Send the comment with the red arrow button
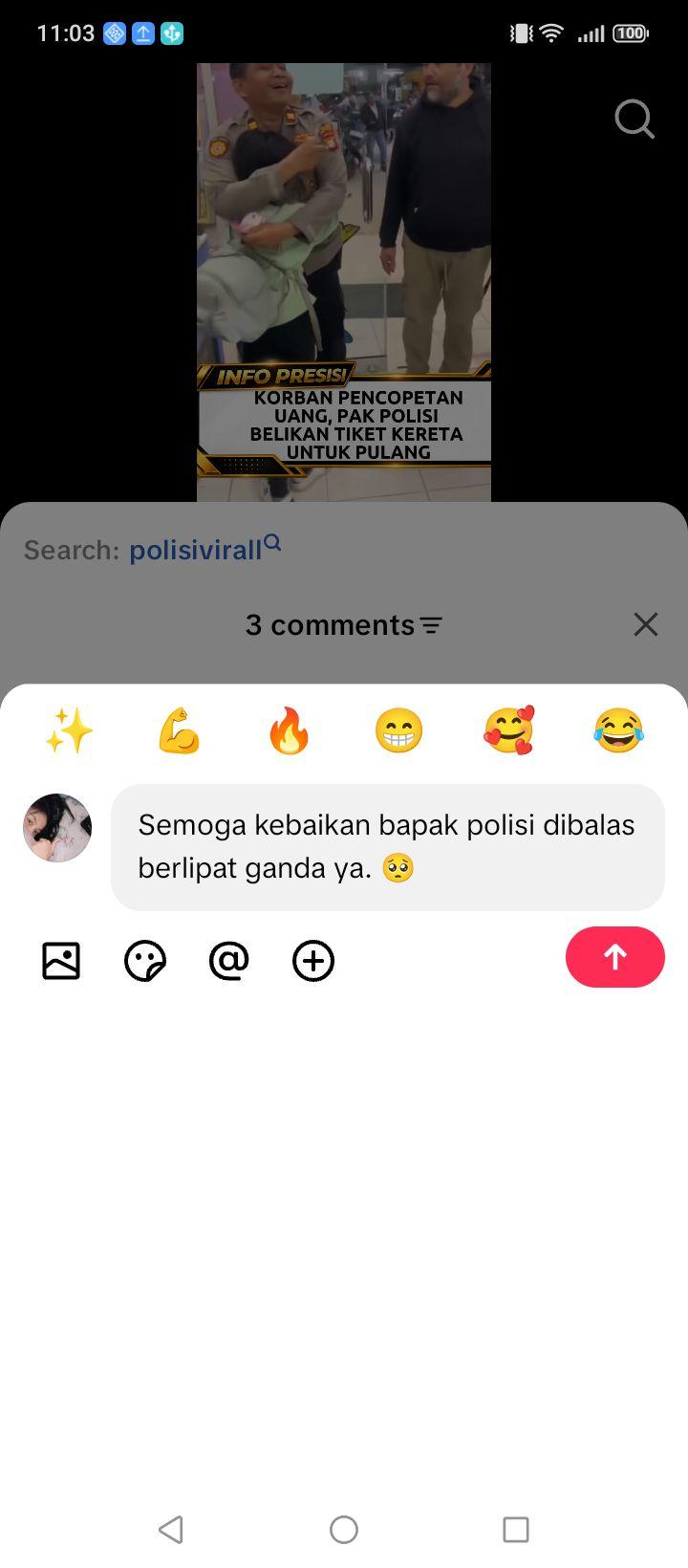Screen dimensions: 688x1568 point(614,957)
